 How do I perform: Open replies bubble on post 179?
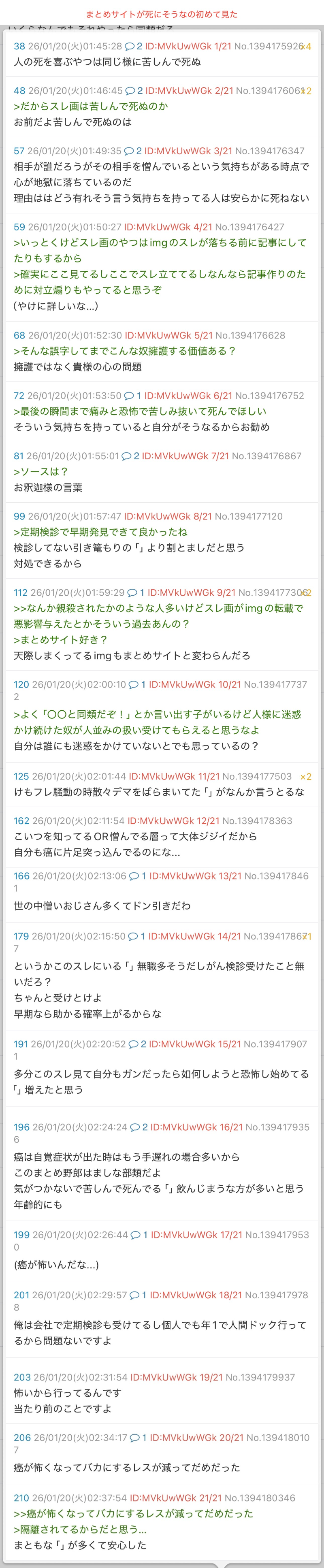click(136, 936)
